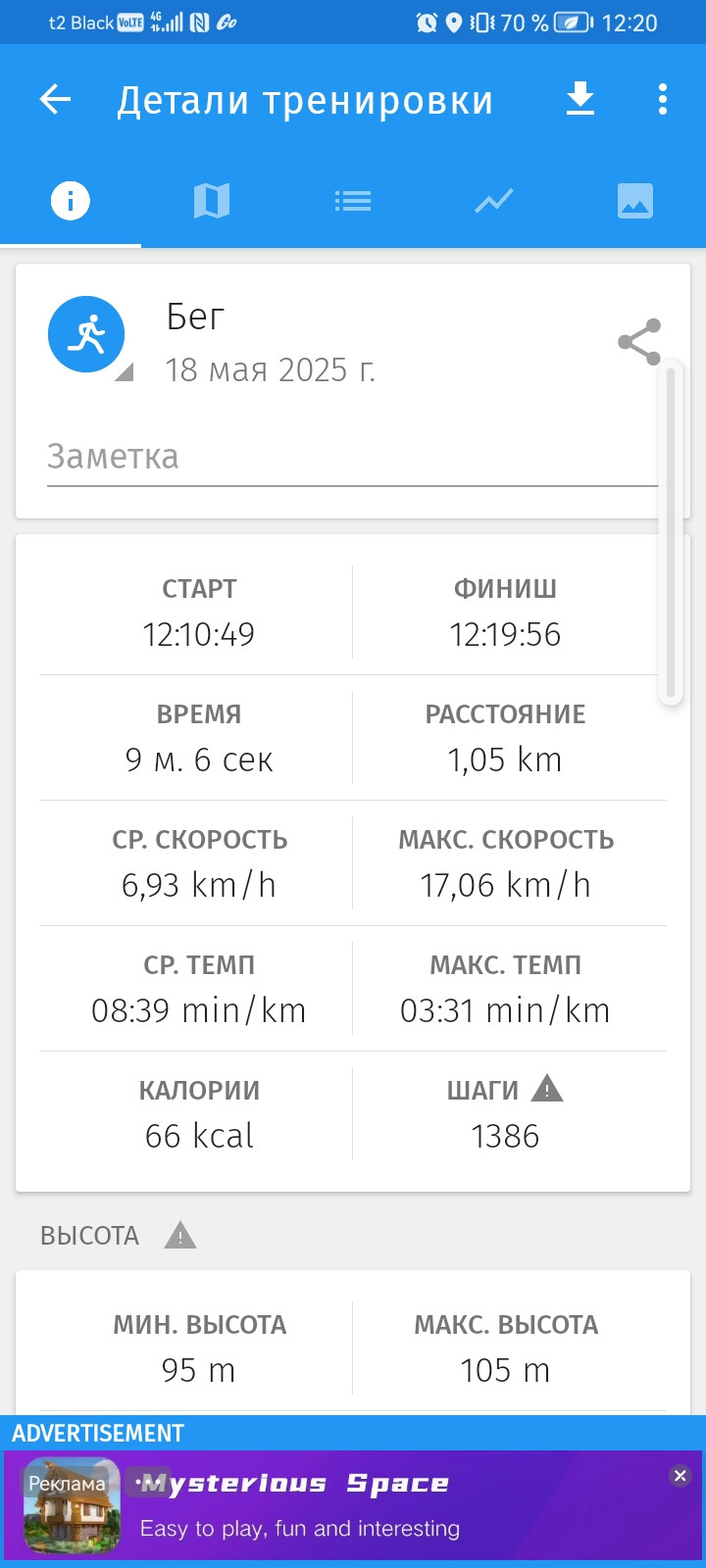
Task: Open the chart graph tab
Action: tap(494, 201)
